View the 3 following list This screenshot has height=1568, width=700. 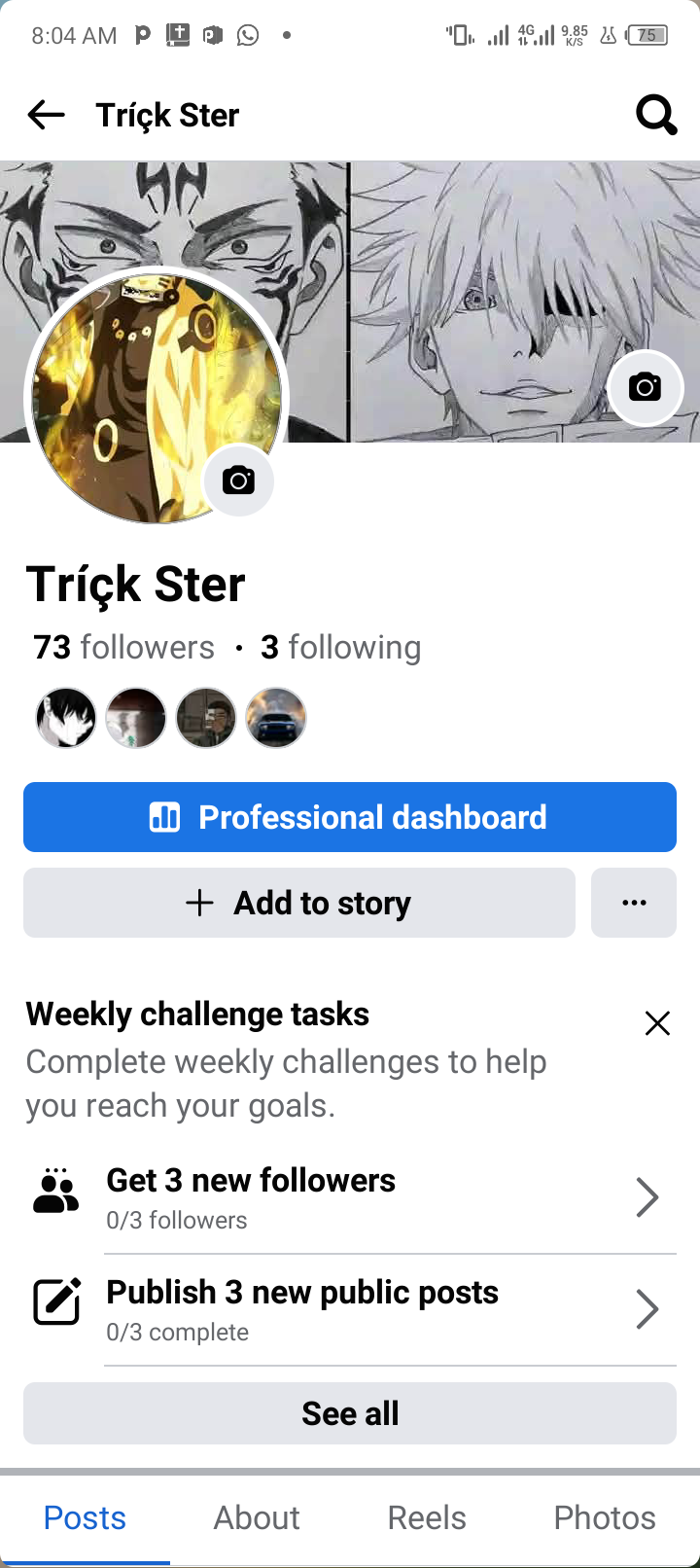tap(341, 647)
